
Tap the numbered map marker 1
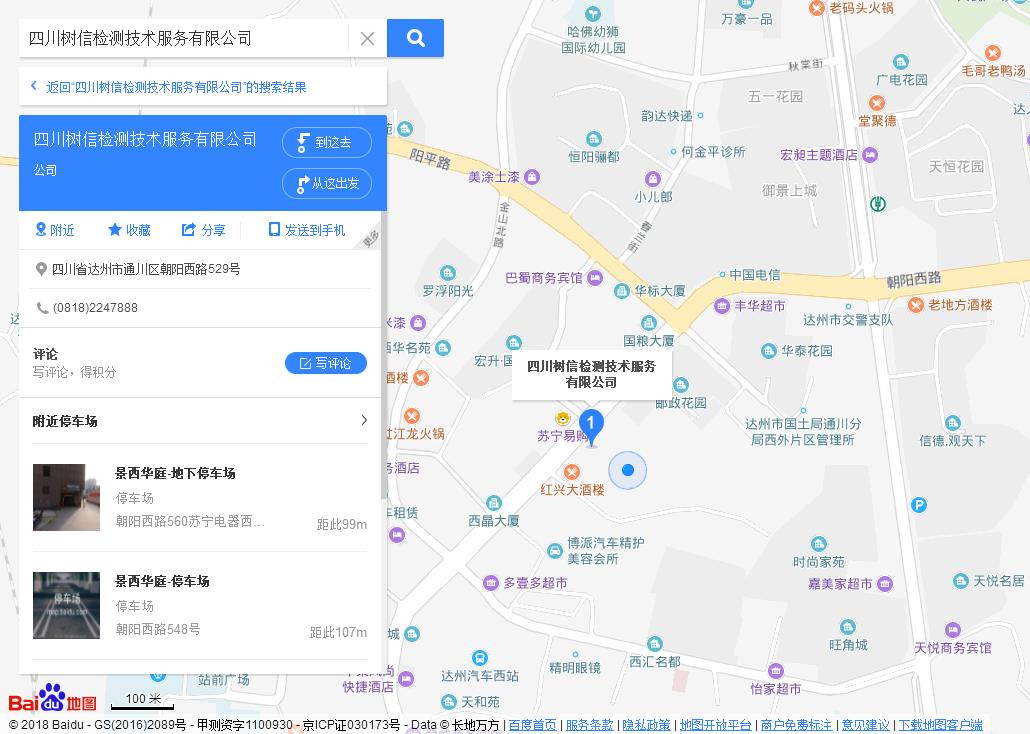[591, 425]
